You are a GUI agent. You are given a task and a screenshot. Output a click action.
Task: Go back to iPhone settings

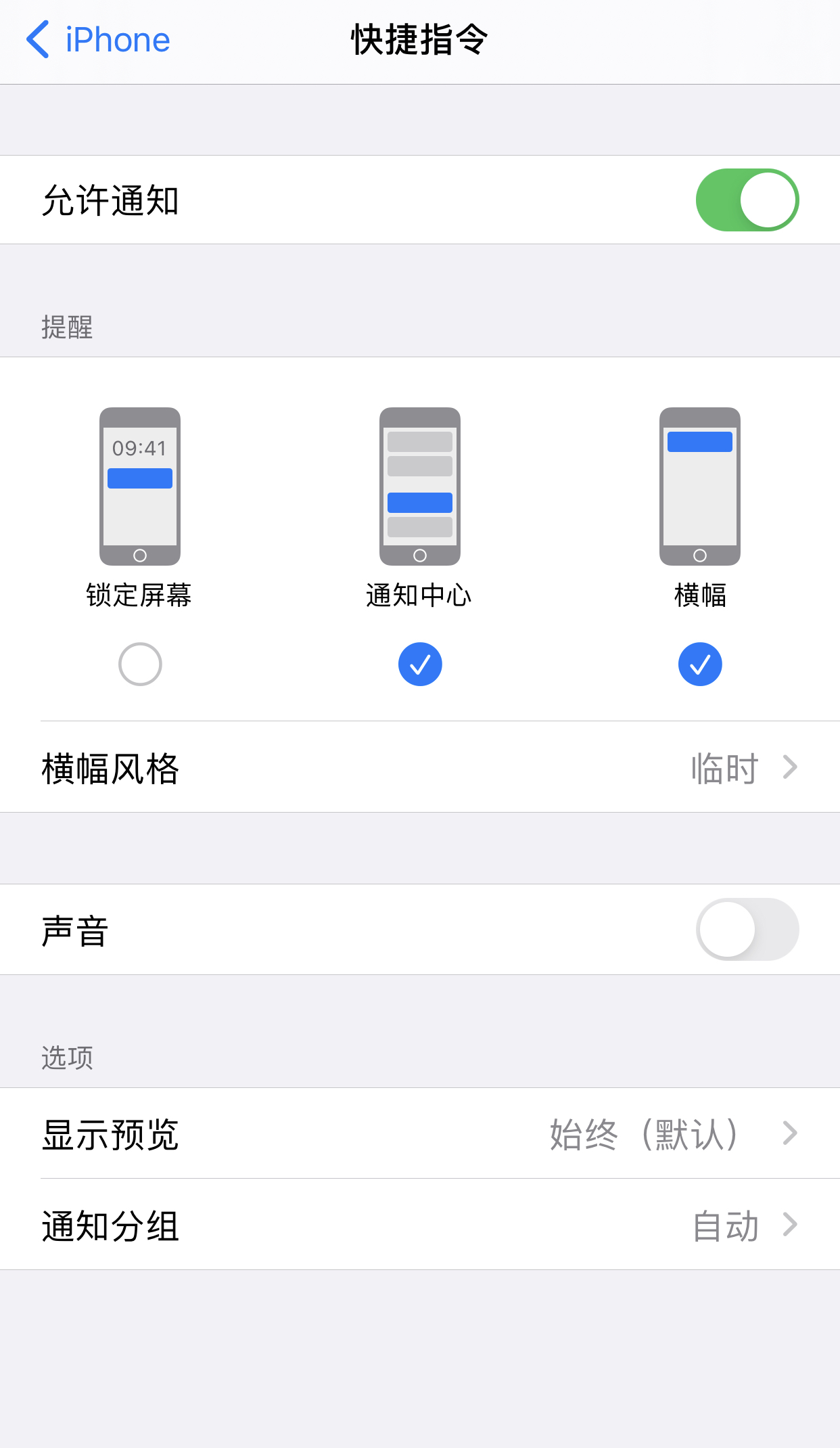(x=98, y=40)
